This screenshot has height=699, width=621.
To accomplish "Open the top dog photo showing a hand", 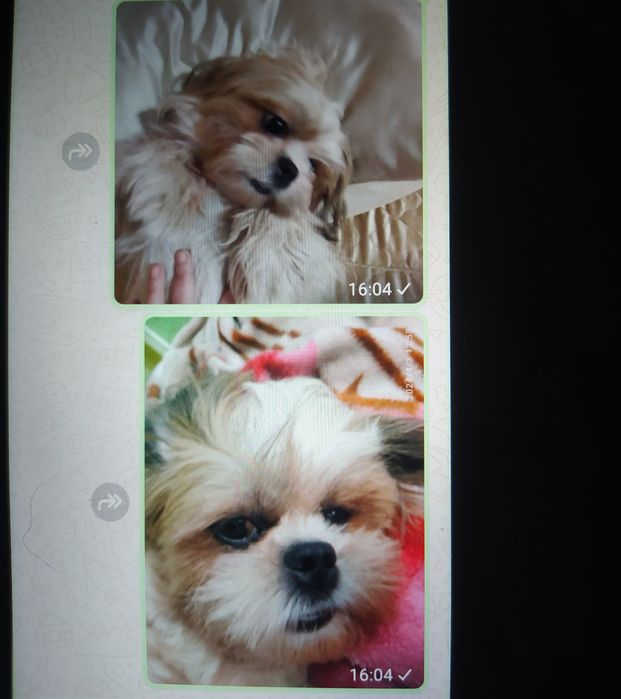I will click(268, 150).
